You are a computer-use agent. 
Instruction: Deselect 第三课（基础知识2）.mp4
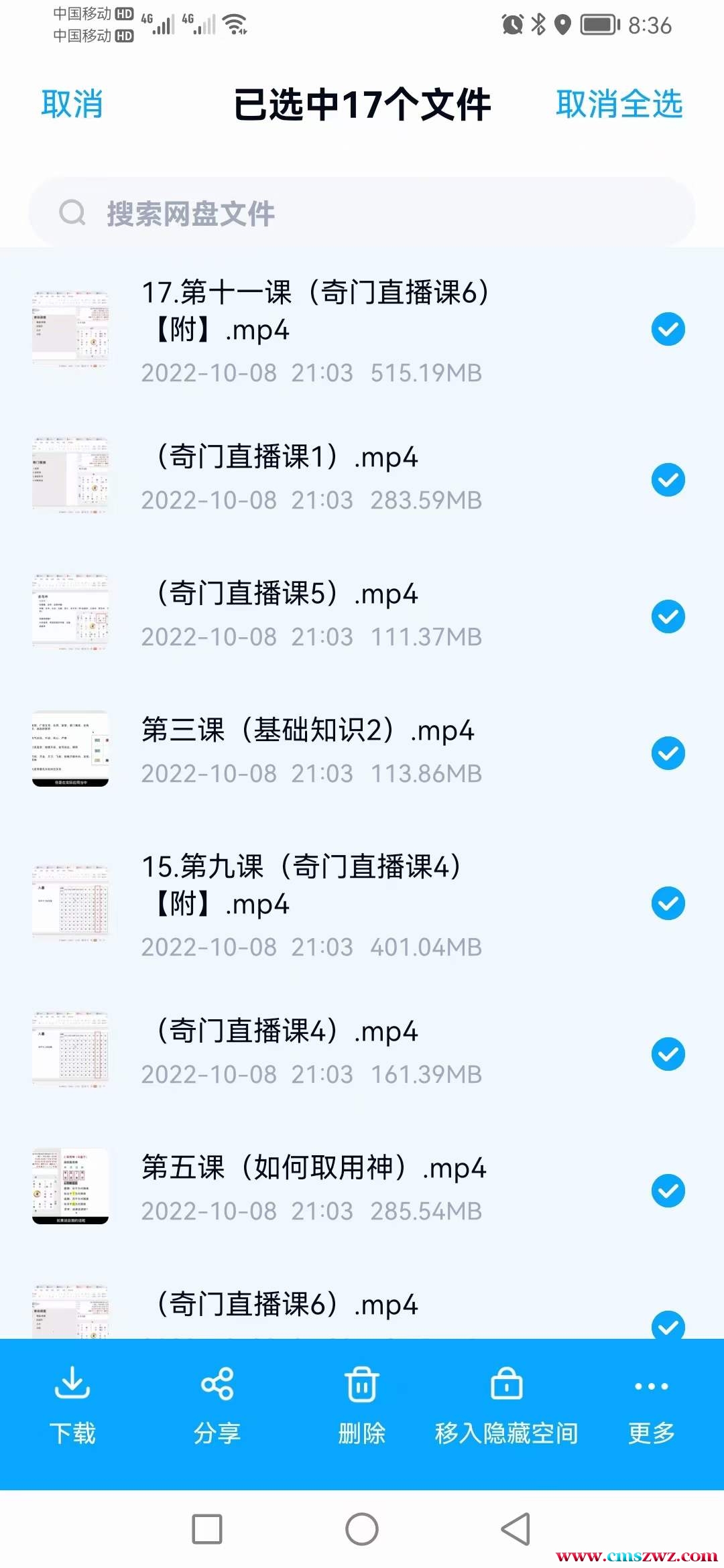(x=668, y=753)
